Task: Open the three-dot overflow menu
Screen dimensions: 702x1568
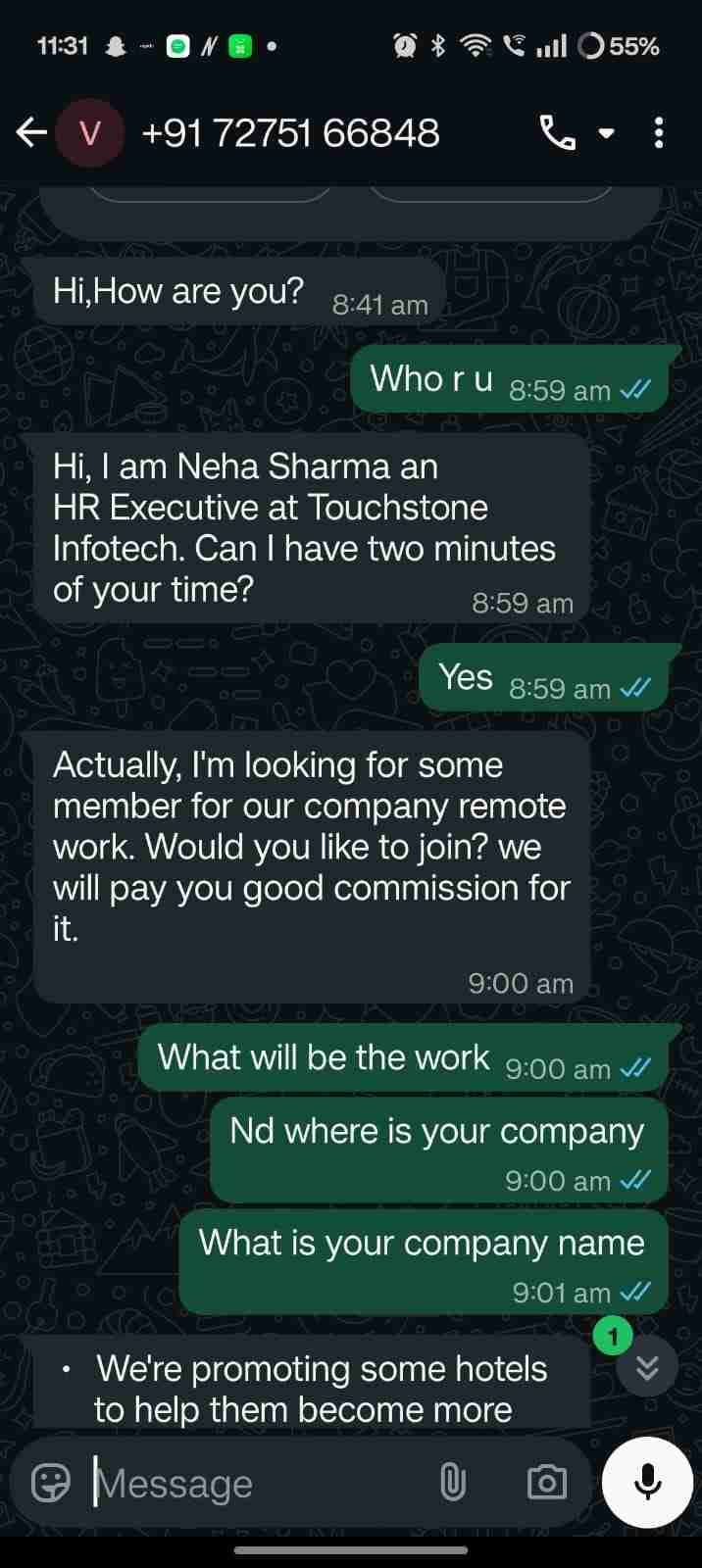Action: (x=659, y=132)
